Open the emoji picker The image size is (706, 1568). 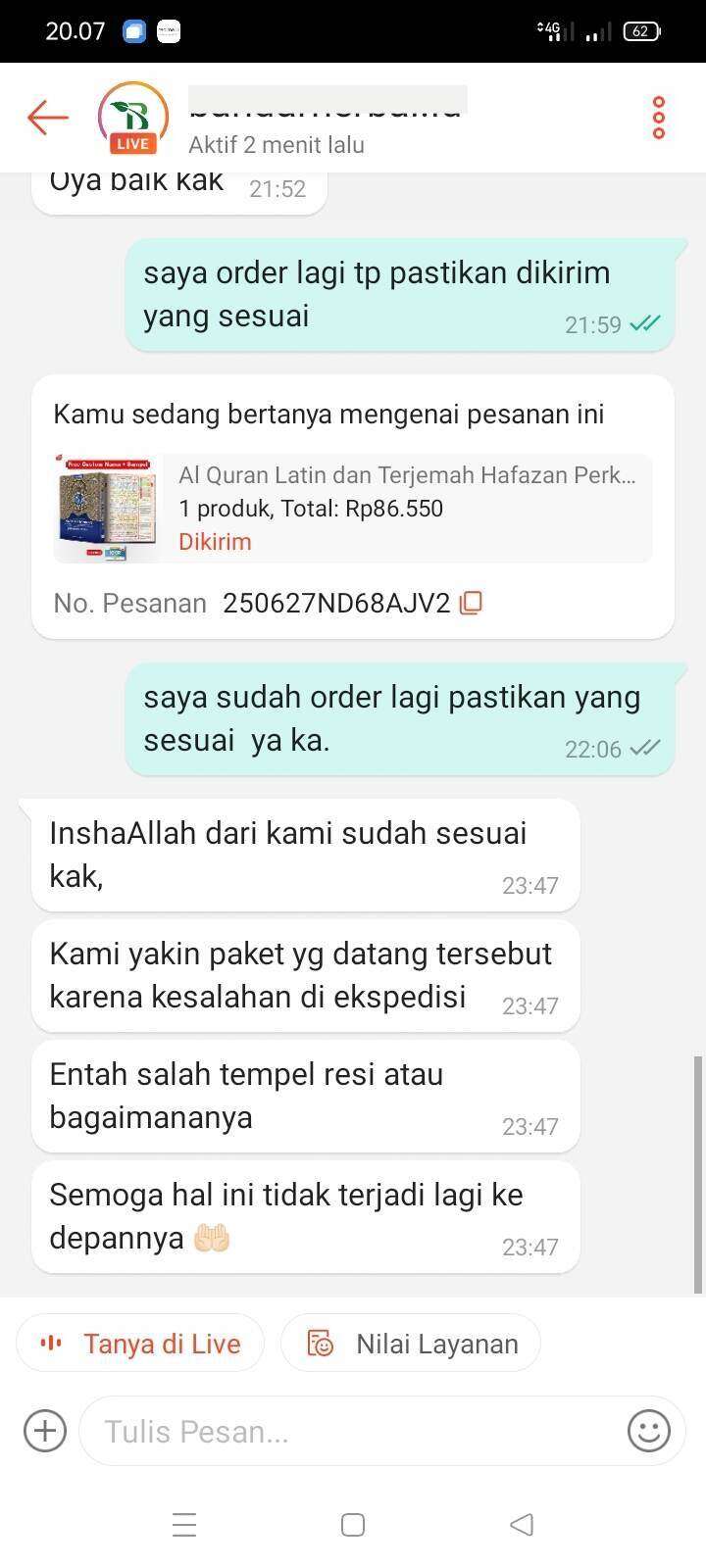[x=648, y=1431]
